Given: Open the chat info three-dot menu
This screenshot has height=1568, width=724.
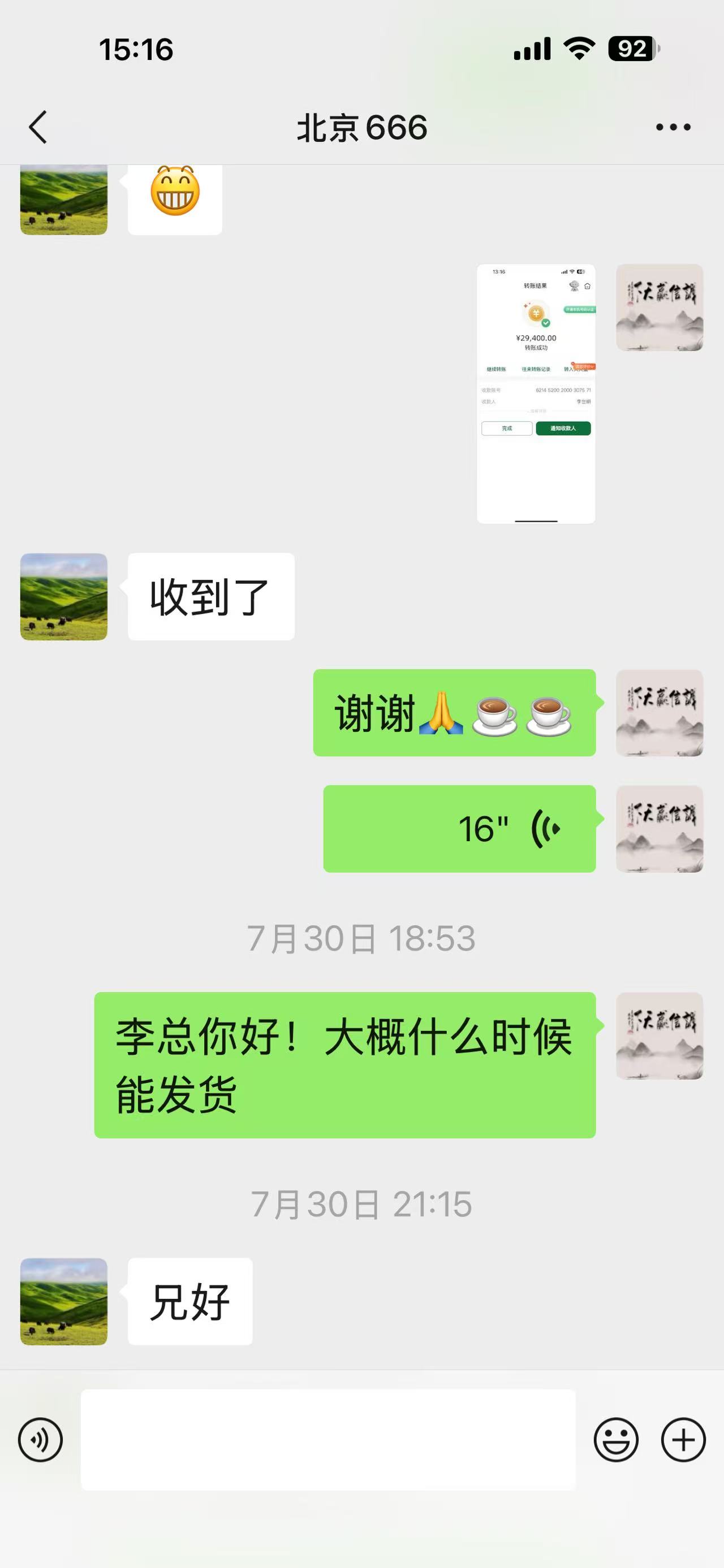Looking at the screenshot, I should [x=673, y=127].
